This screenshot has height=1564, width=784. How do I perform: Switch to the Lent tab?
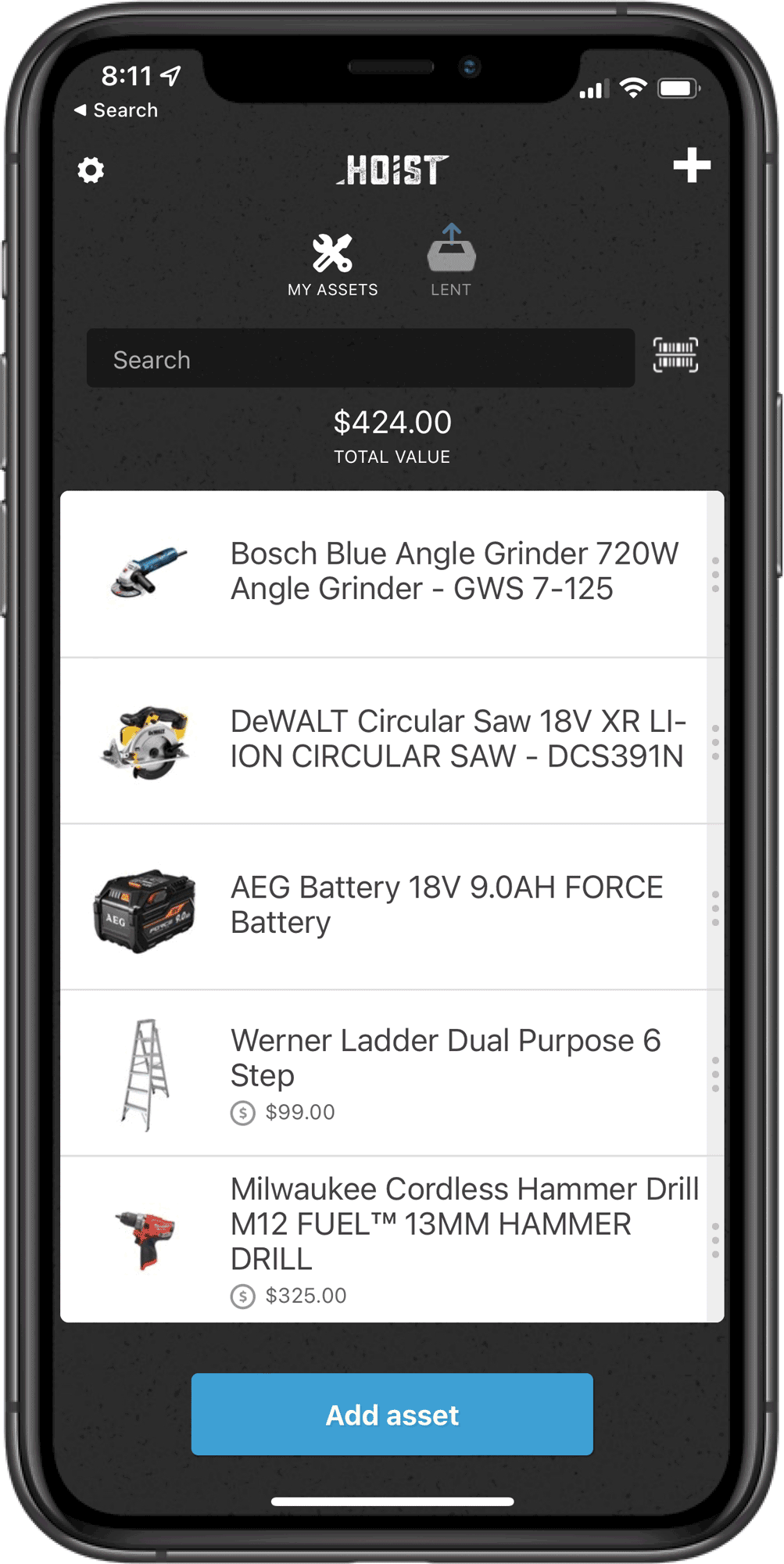451,262
